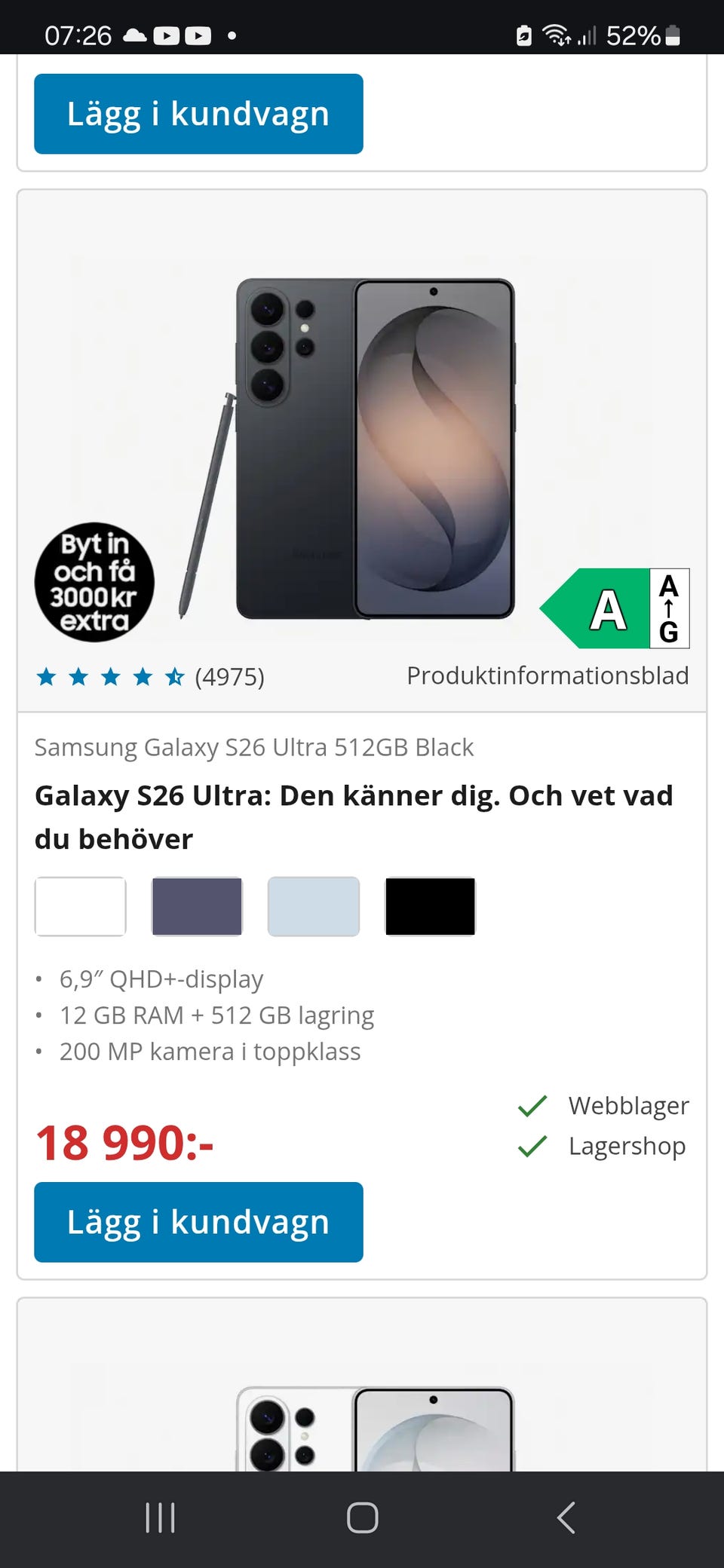Screen dimensions: 724x1568
Task: Tap the half-filled fifth rating star
Action: tap(175, 677)
